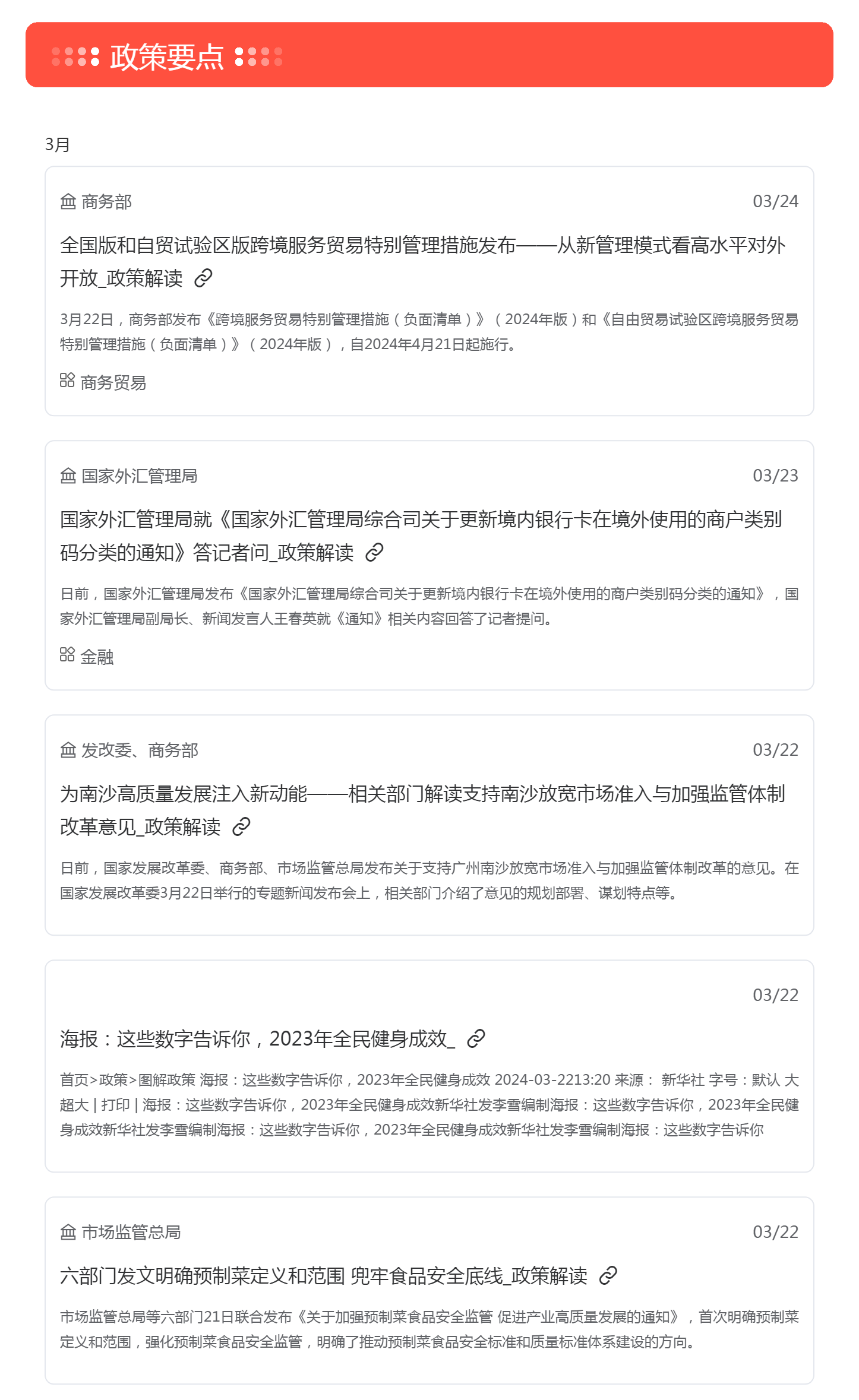This screenshot has height=1400, width=859.
Task: Open the 跨境服务贸易特别管理措施 policy article link
Action: coord(203,278)
